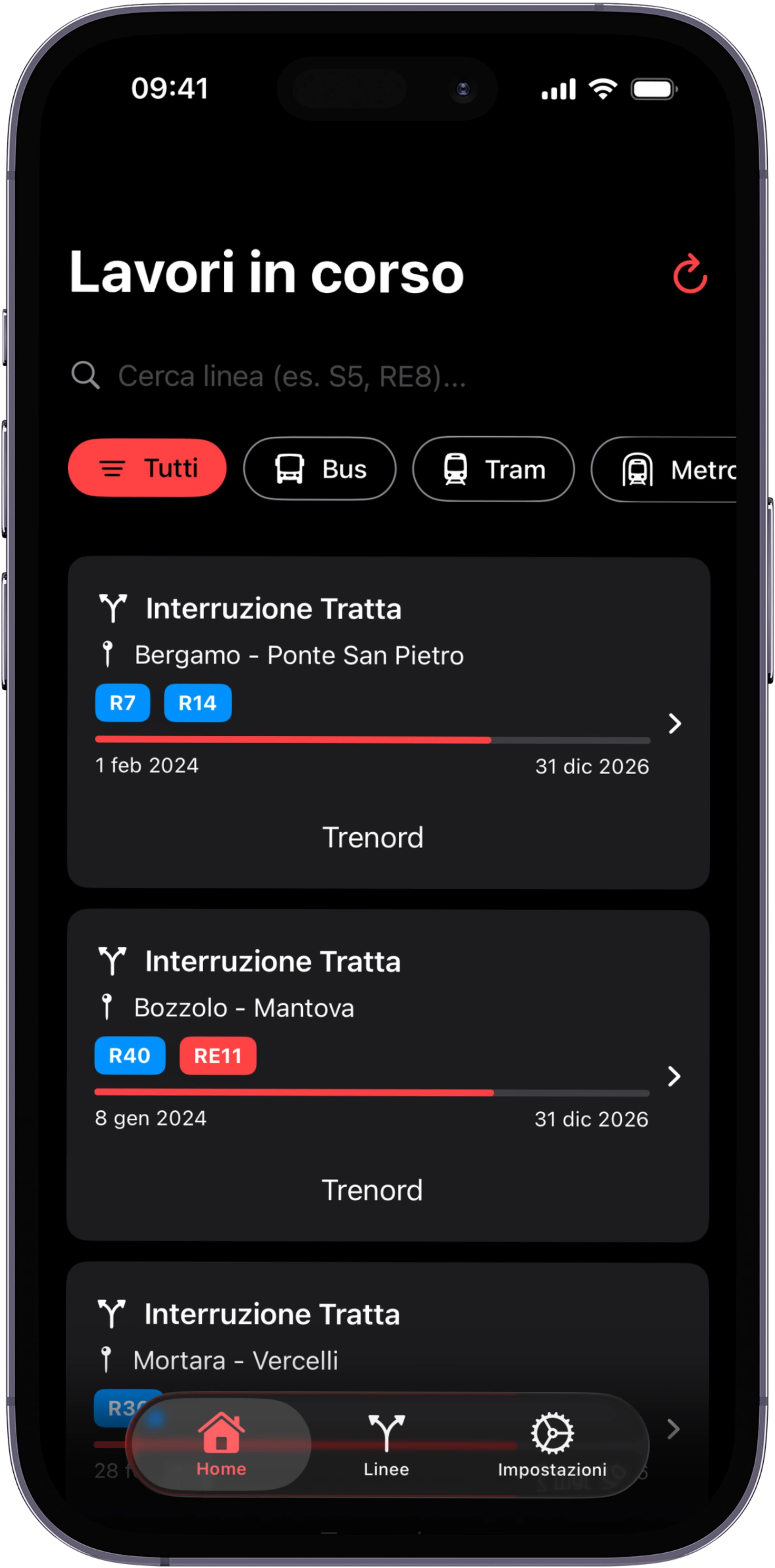Toggle the Bus category filter
Viewport: 775px width, 1568px height.
[x=320, y=469]
